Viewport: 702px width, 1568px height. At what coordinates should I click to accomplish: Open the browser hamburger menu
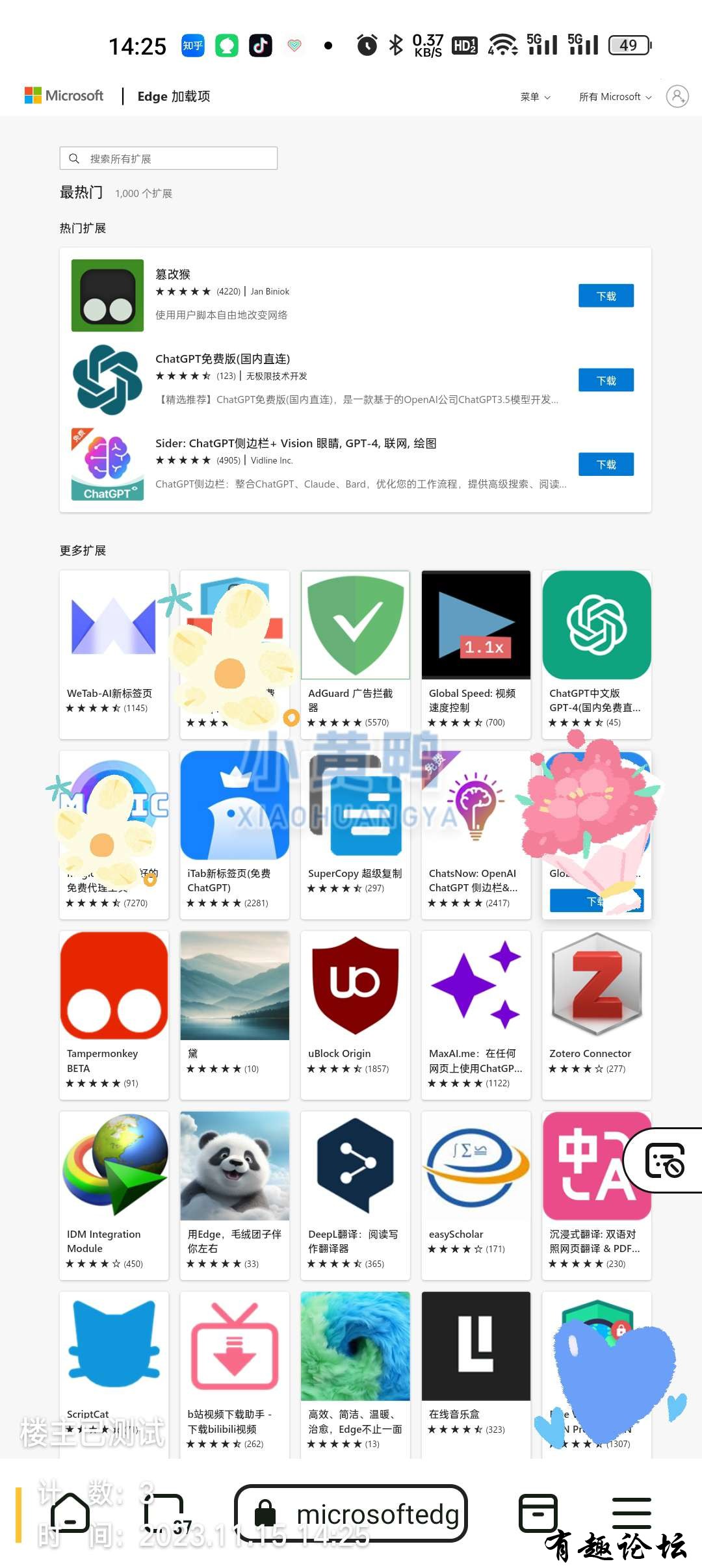[x=631, y=1513]
